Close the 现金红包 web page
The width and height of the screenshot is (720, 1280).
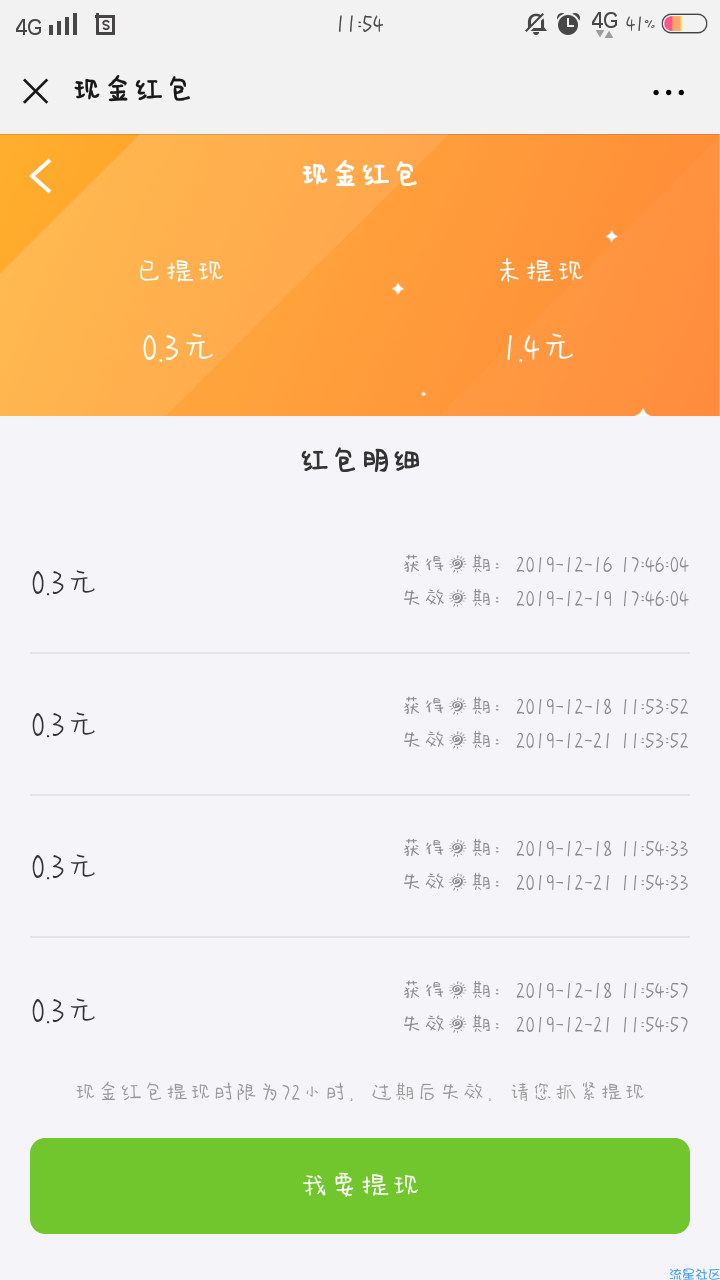pyautogui.click(x=36, y=91)
